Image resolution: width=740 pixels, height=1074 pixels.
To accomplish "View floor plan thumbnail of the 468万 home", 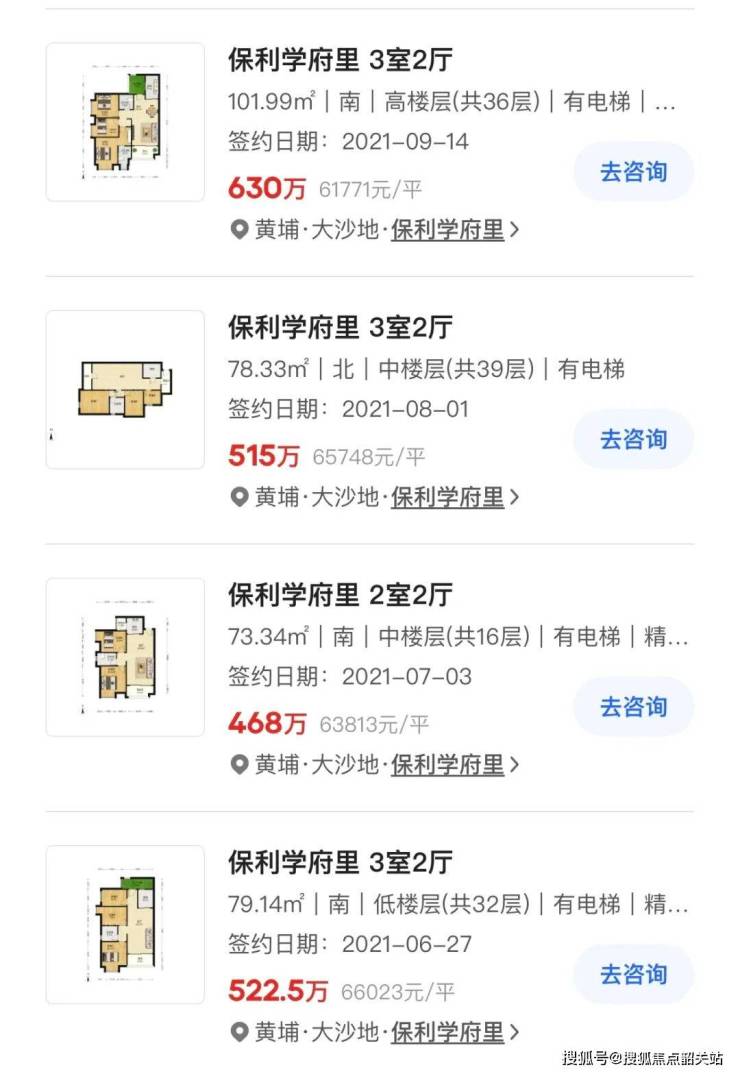I will point(125,657).
